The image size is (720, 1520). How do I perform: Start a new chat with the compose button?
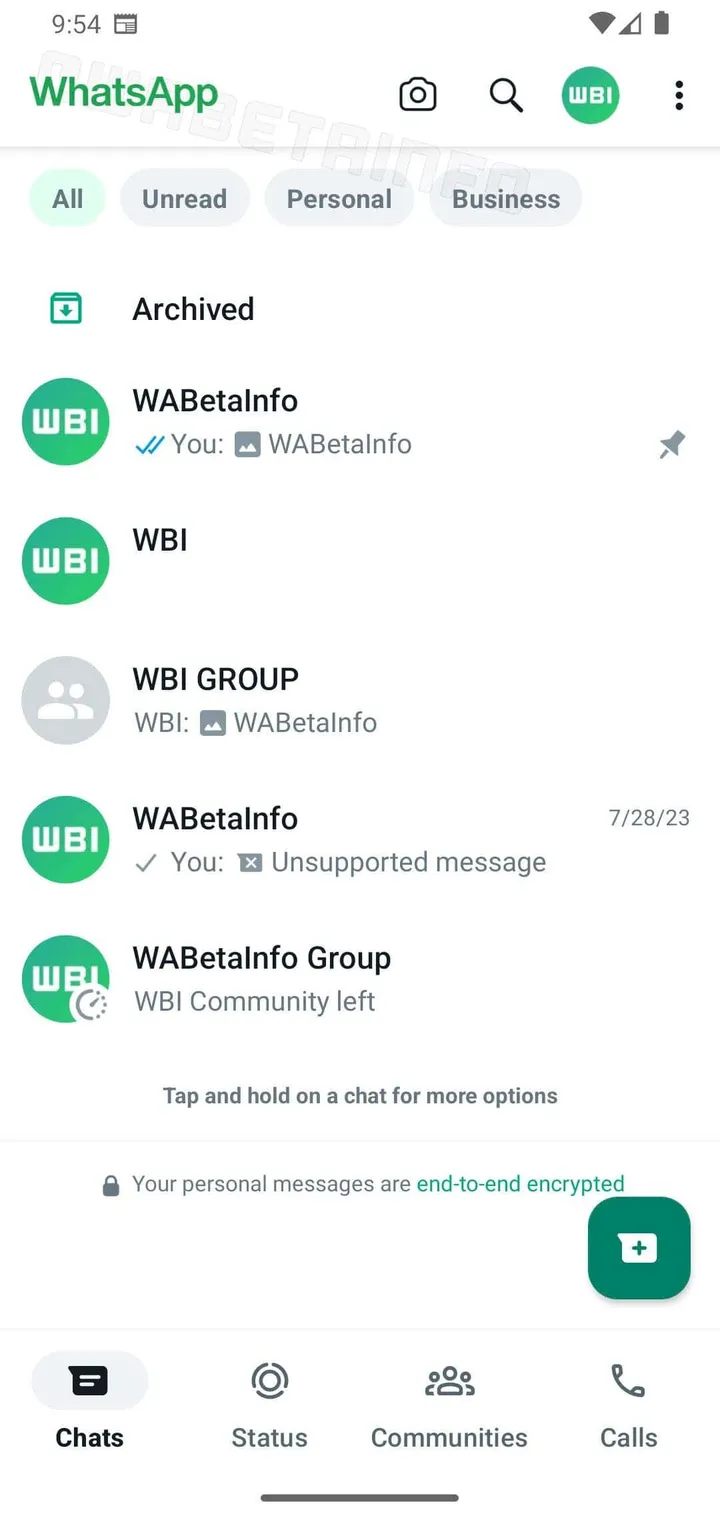click(639, 1248)
